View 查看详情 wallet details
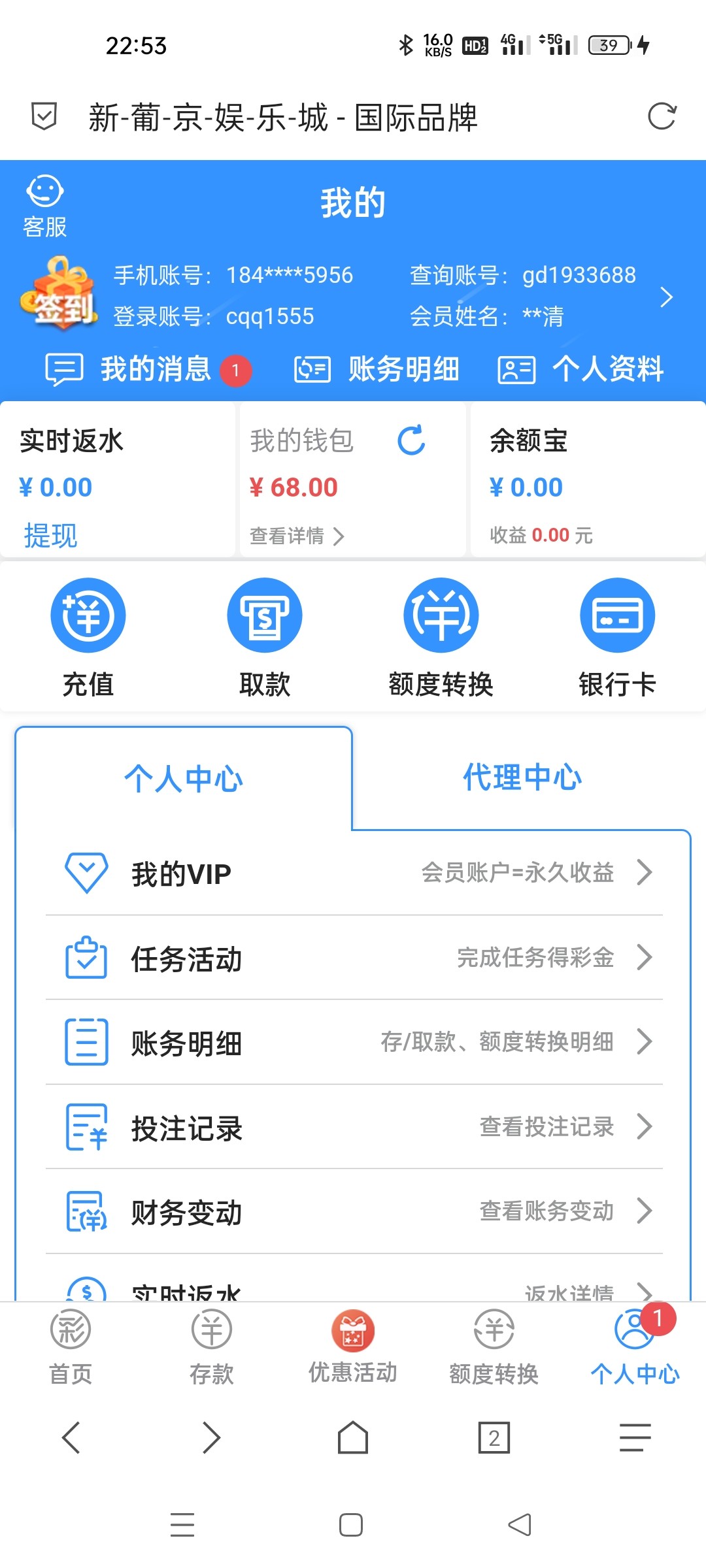The width and height of the screenshot is (706, 1568). click(x=296, y=536)
